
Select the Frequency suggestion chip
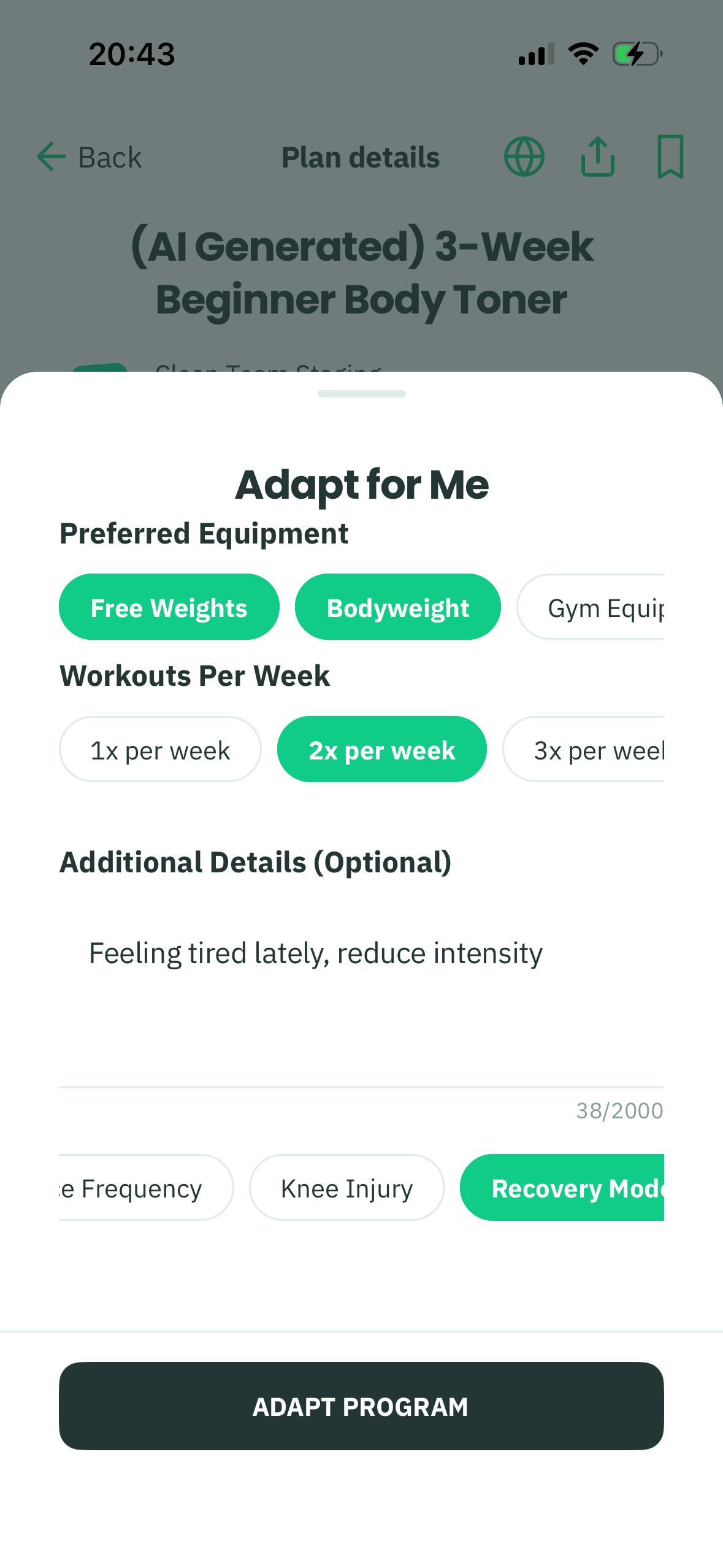144,1188
